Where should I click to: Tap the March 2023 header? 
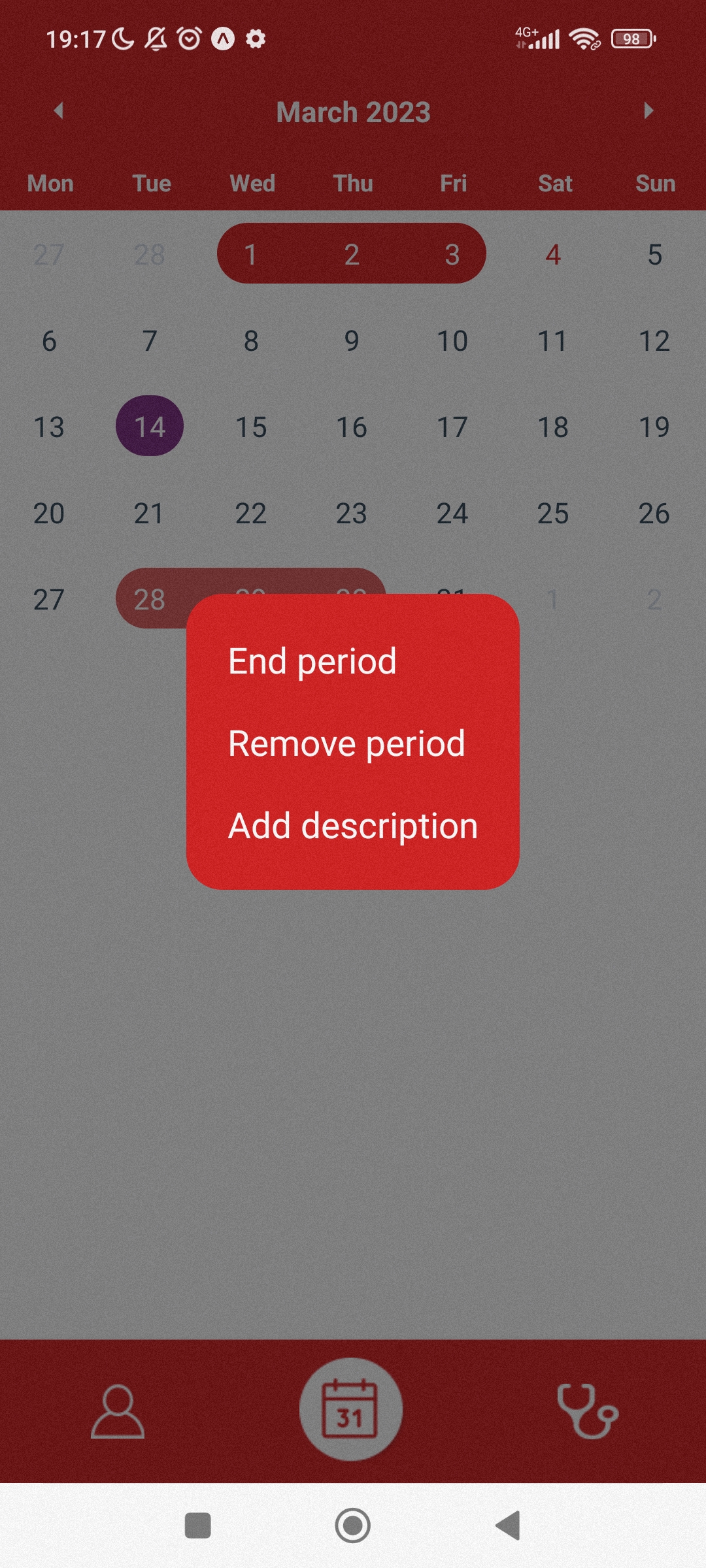point(353,111)
